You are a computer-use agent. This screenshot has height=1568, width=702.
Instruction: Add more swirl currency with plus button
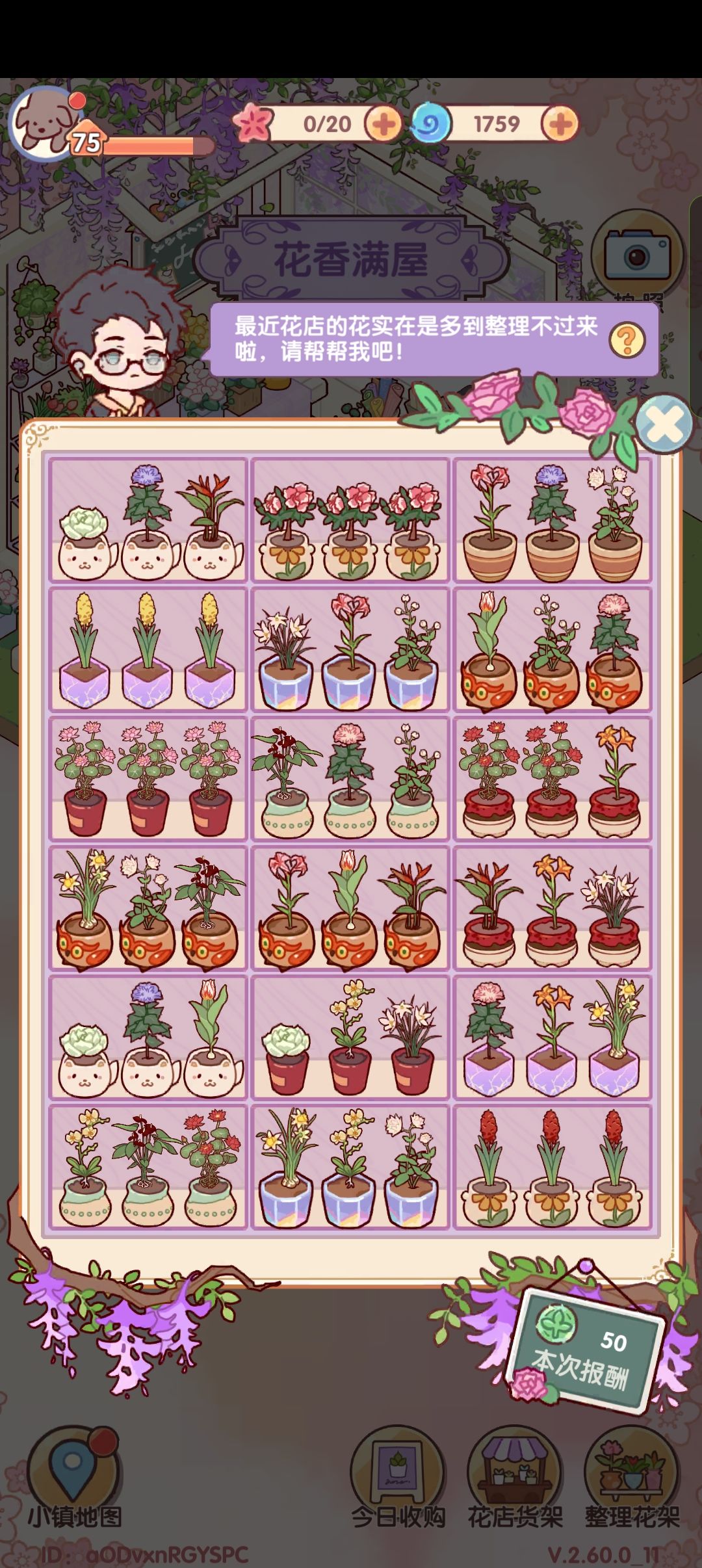pos(560,124)
